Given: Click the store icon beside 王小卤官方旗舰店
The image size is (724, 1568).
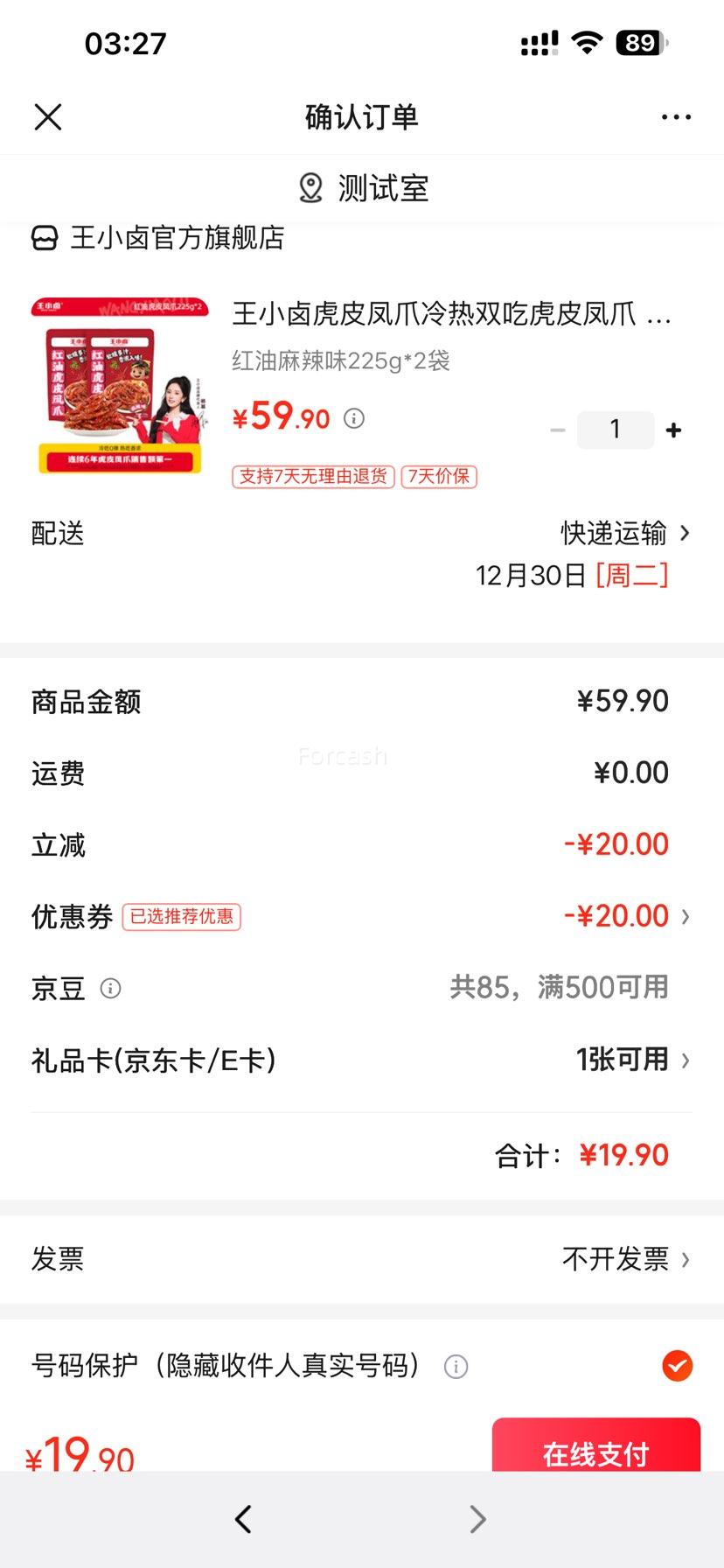Looking at the screenshot, I should [43, 238].
